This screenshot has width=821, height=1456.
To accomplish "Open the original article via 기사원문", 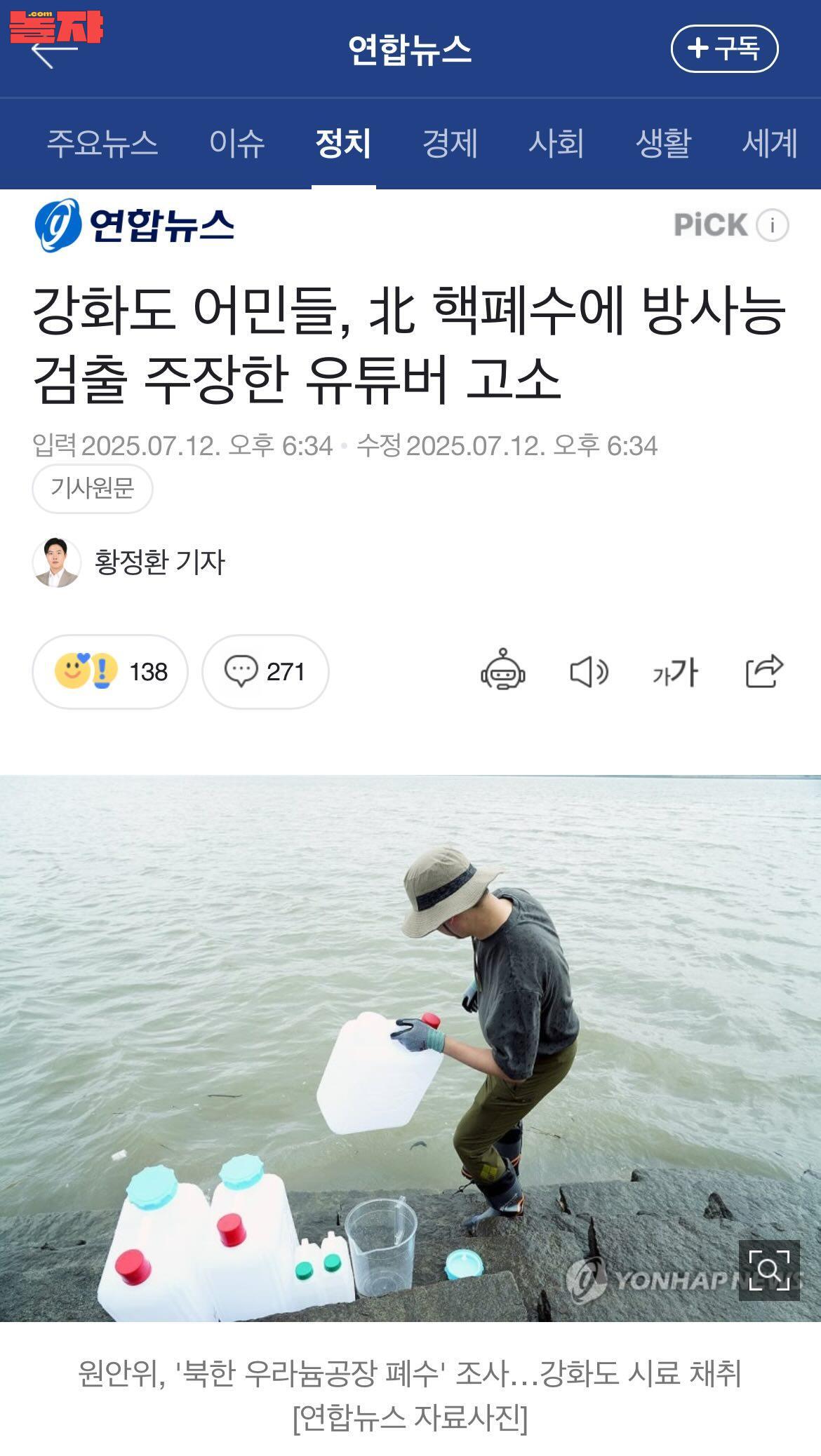I will pyautogui.click(x=92, y=488).
